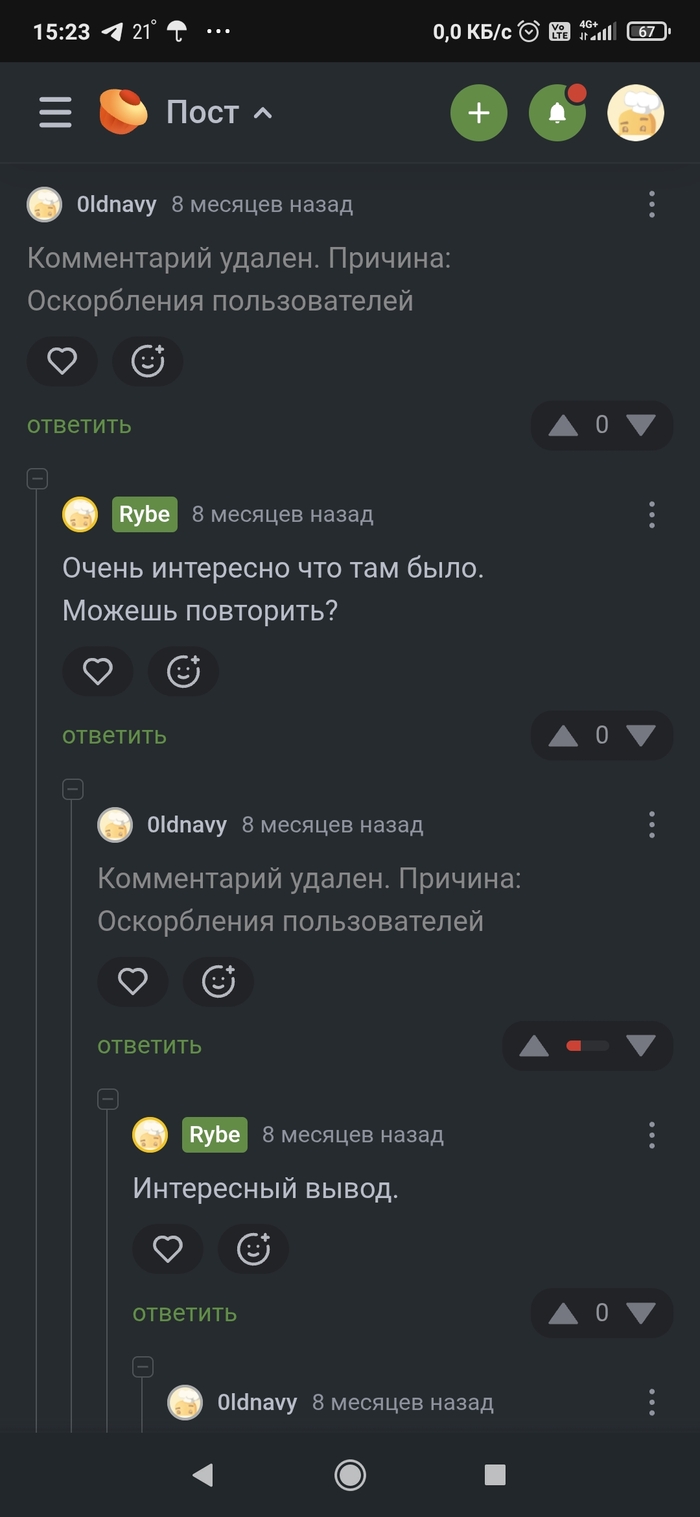Open the notifications bell

point(557,112)
